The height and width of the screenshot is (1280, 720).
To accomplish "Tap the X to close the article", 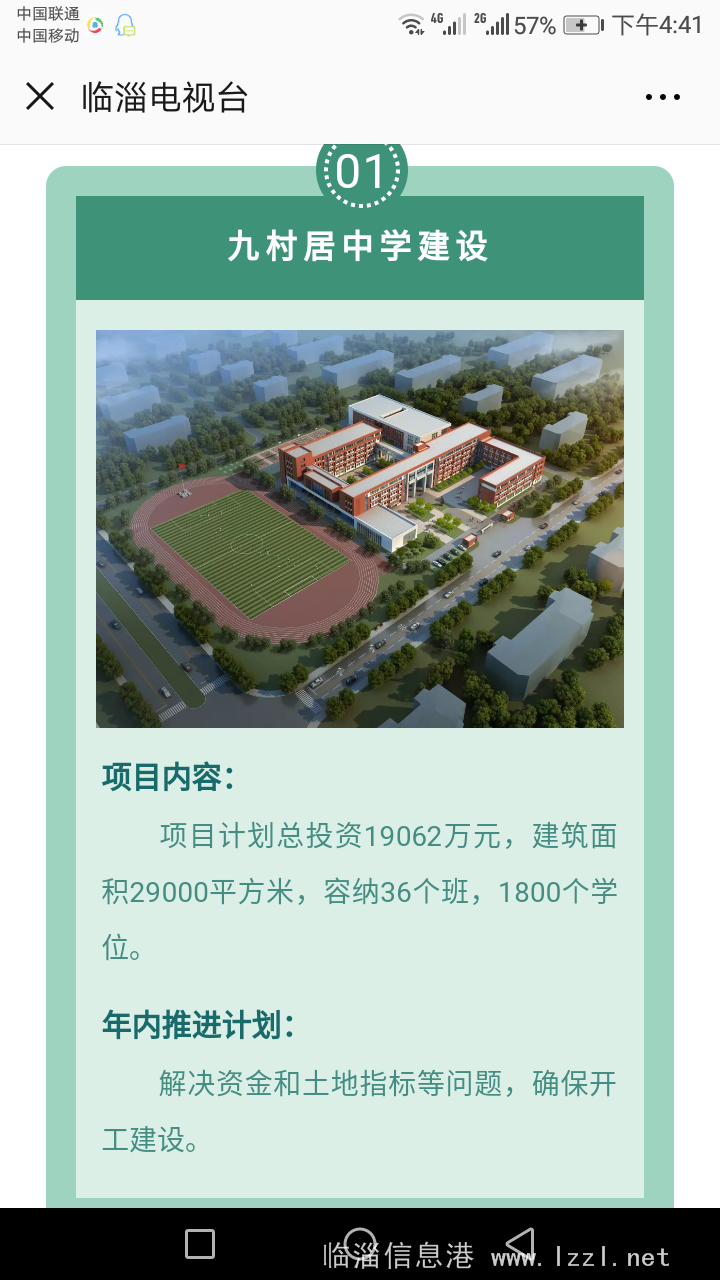I will pyautogui.click(x=39, y=96).
